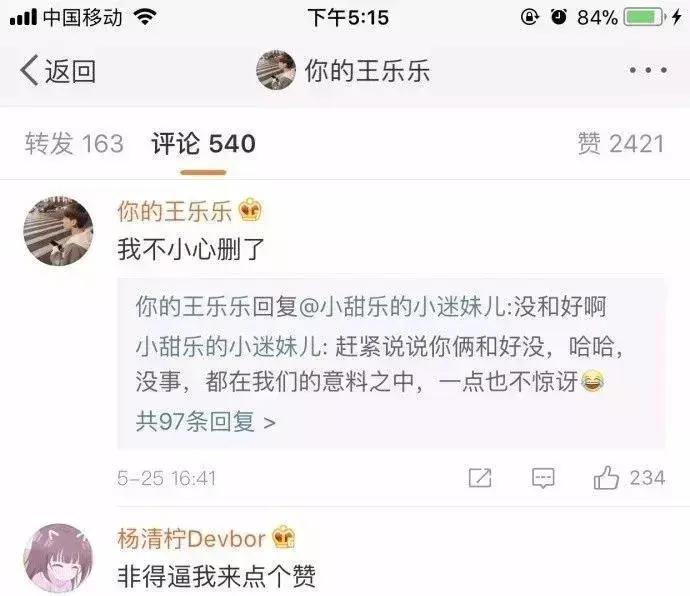This screenshot has height=596, width=690.
Task: Switch to the 评论 540 tab
Action: [203, 144]
